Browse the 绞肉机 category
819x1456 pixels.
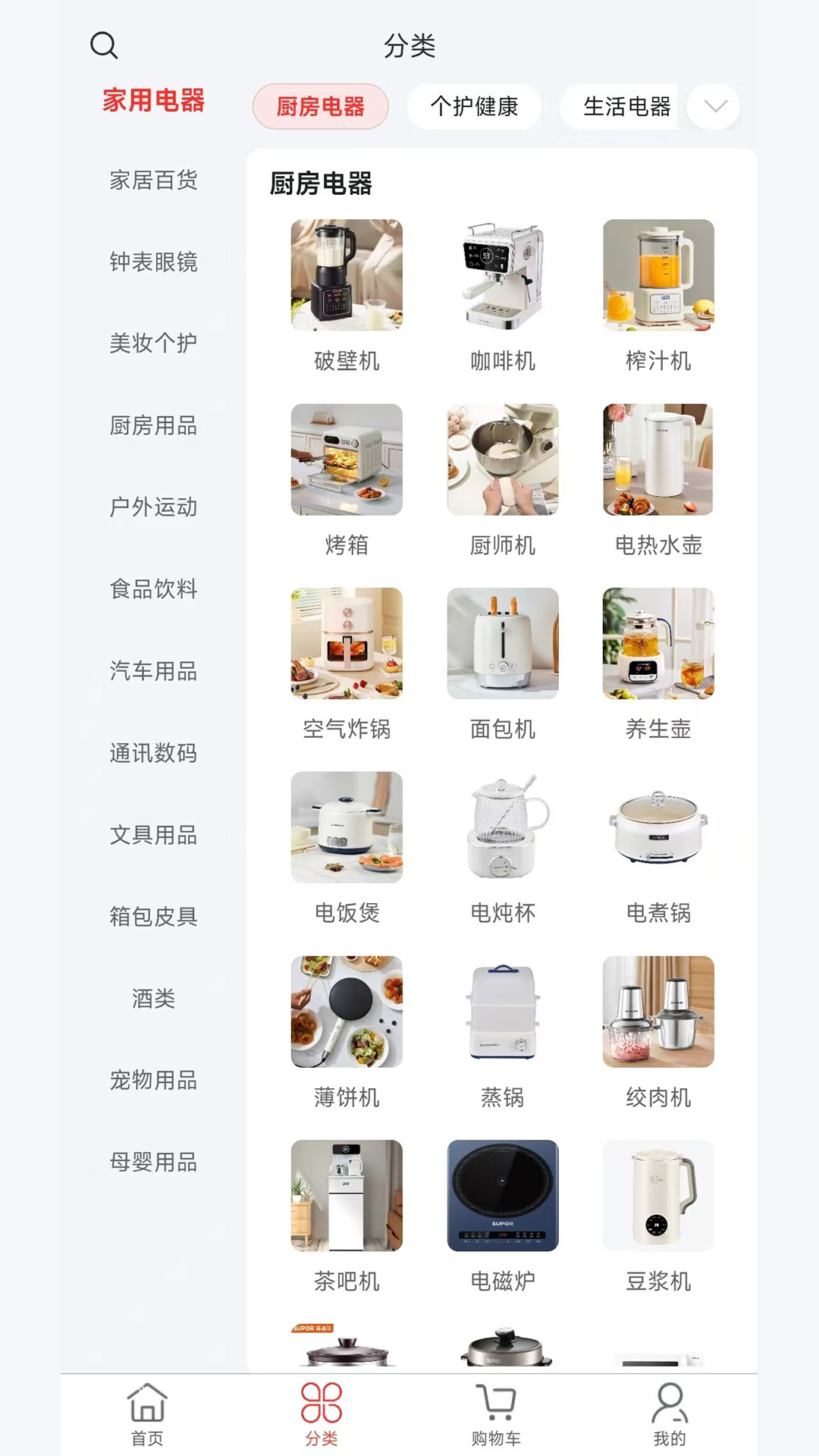(658, 1033)
